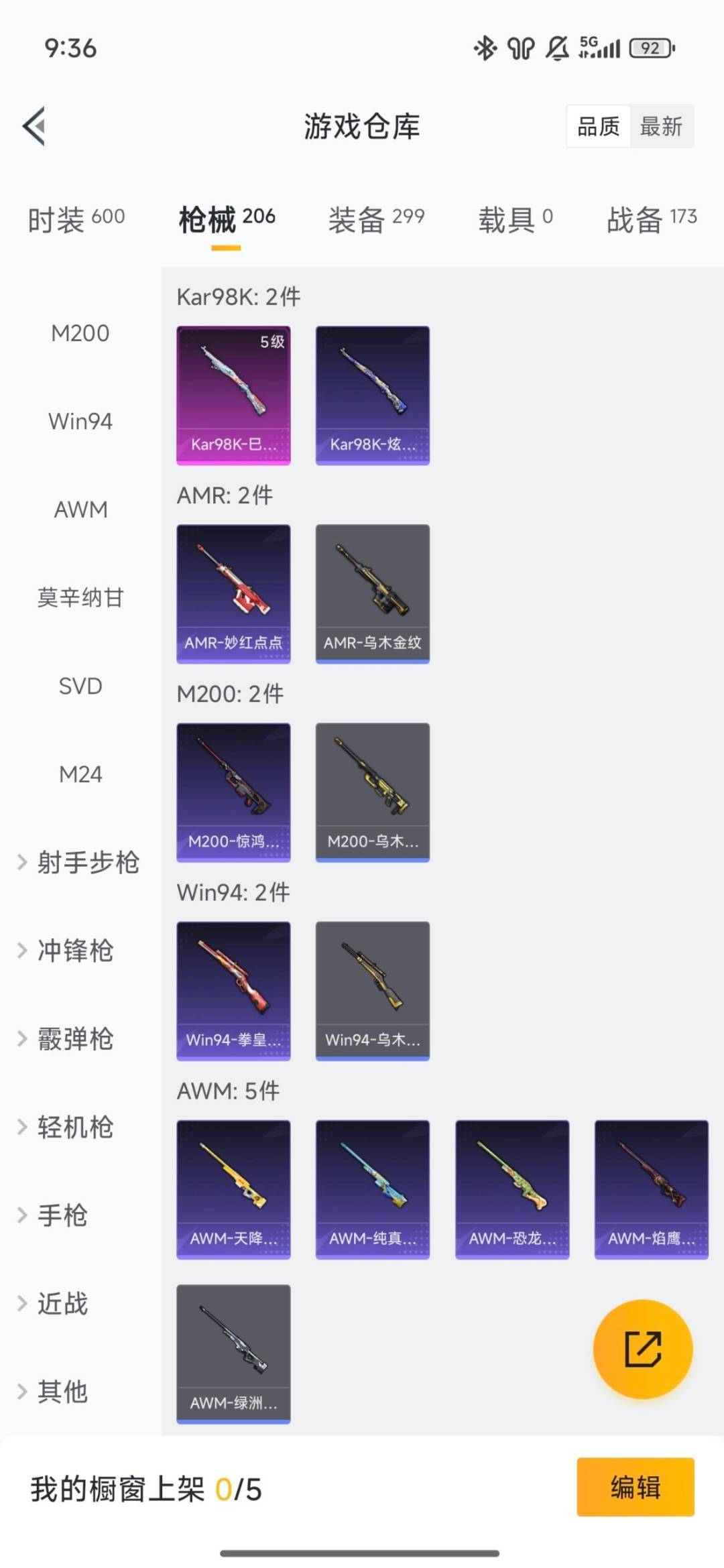Select M200 in the side list
The image size is (724, 1568).
80,333
